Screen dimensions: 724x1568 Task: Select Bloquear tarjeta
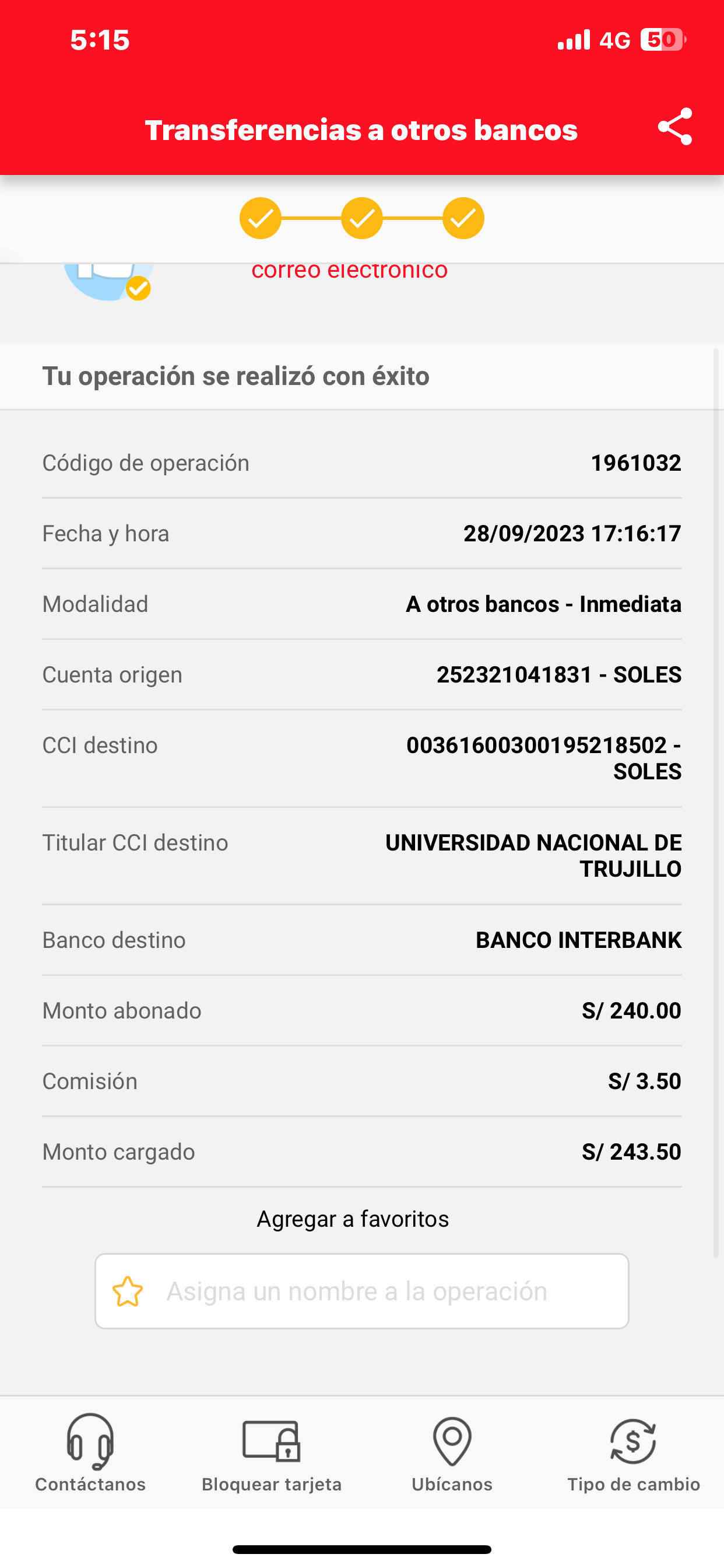271,1452
